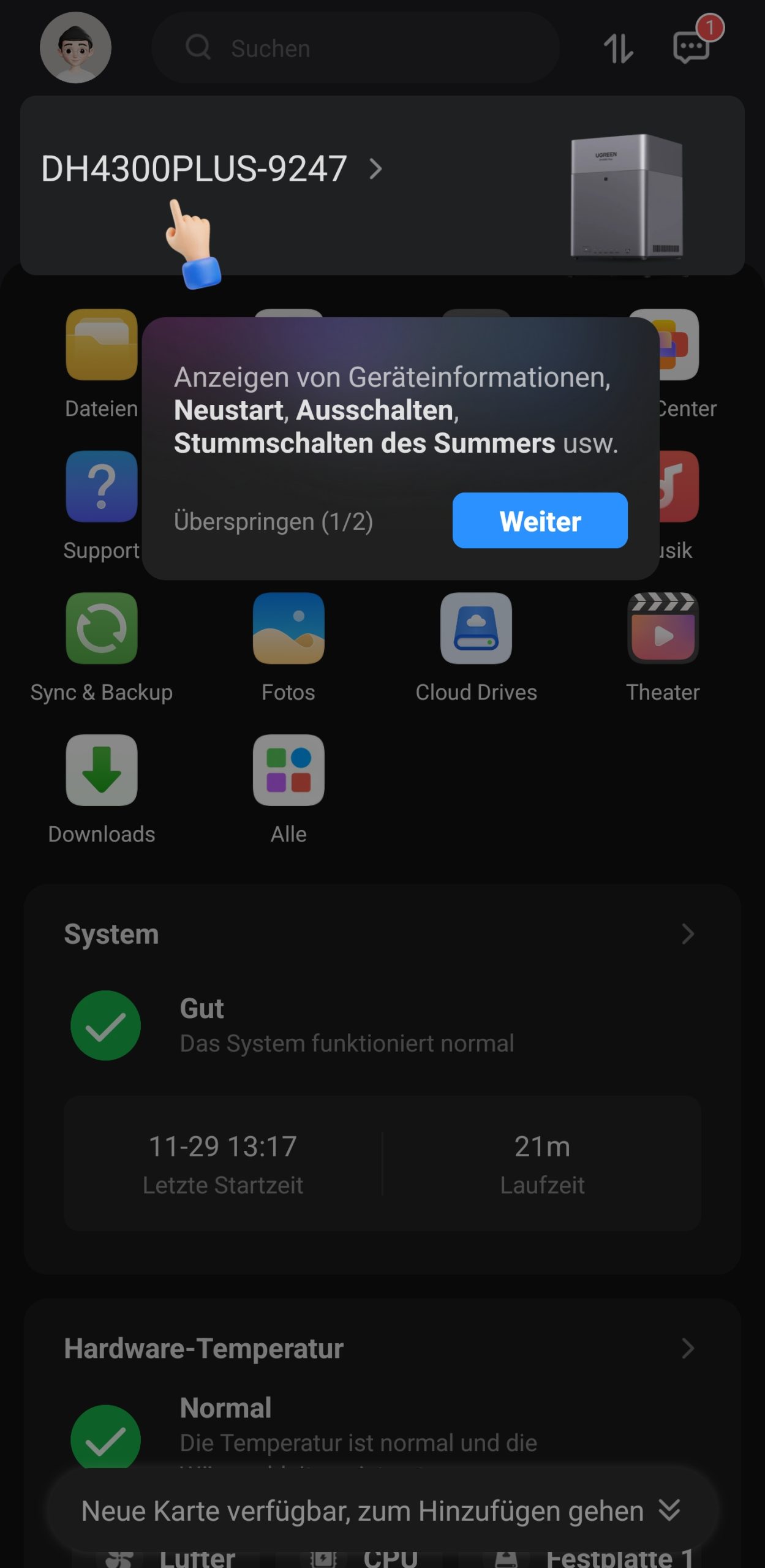Open the messages icon with badge
Viewport: 765px width, 1568px height.
(692, 46)
